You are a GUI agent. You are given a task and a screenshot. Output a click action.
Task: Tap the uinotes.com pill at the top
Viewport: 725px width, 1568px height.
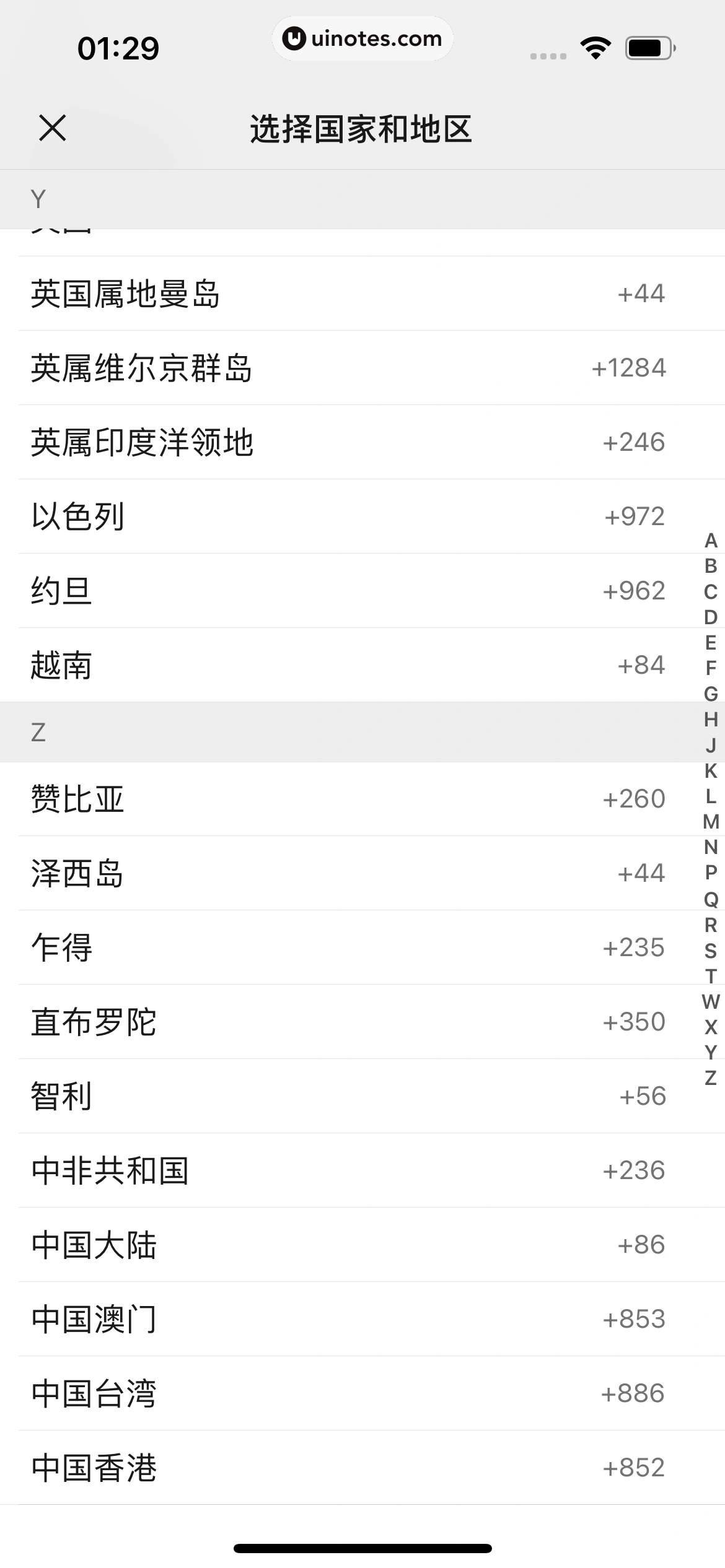[x=362, y=38]
